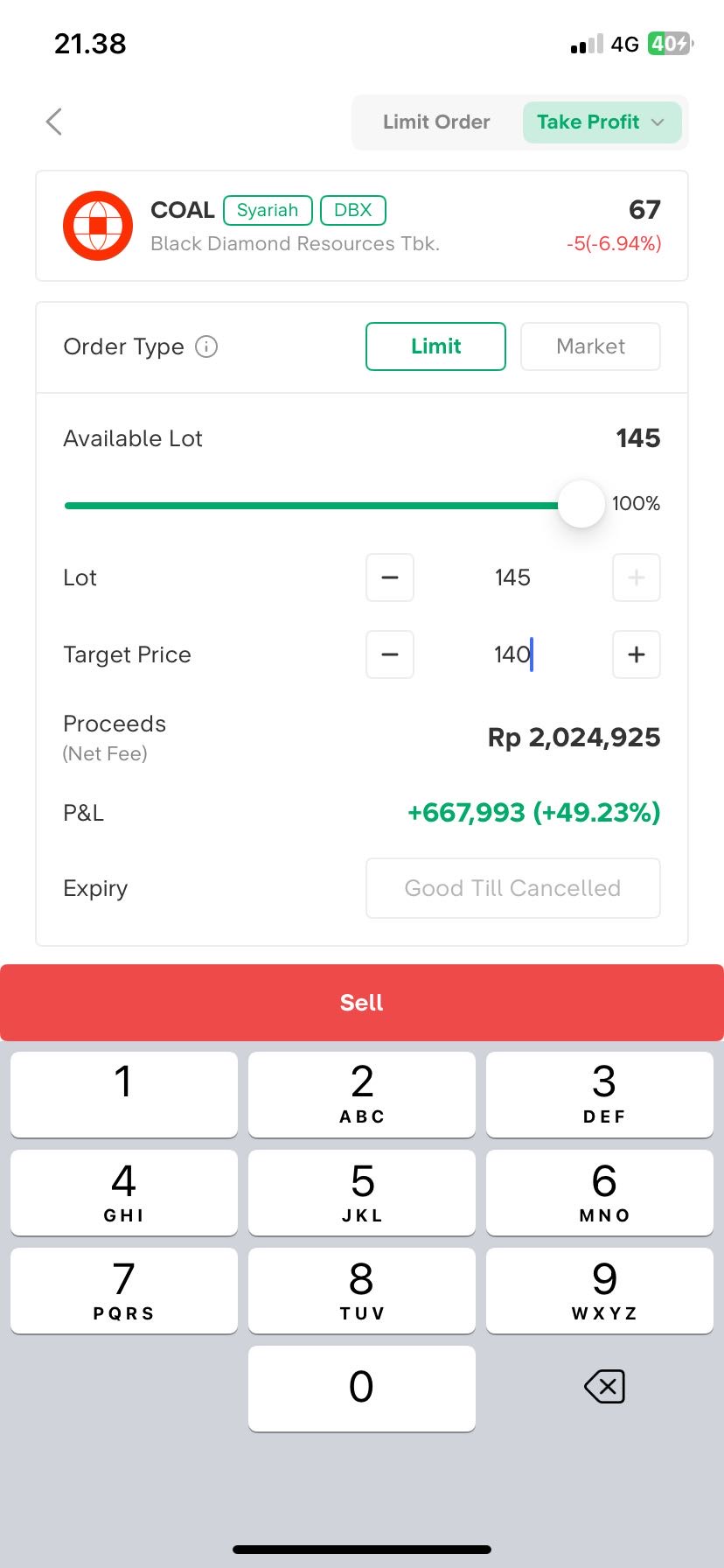724x1568 pixels.
Task: Delete last digit with keypad backspace
Action: point(604,1387)
